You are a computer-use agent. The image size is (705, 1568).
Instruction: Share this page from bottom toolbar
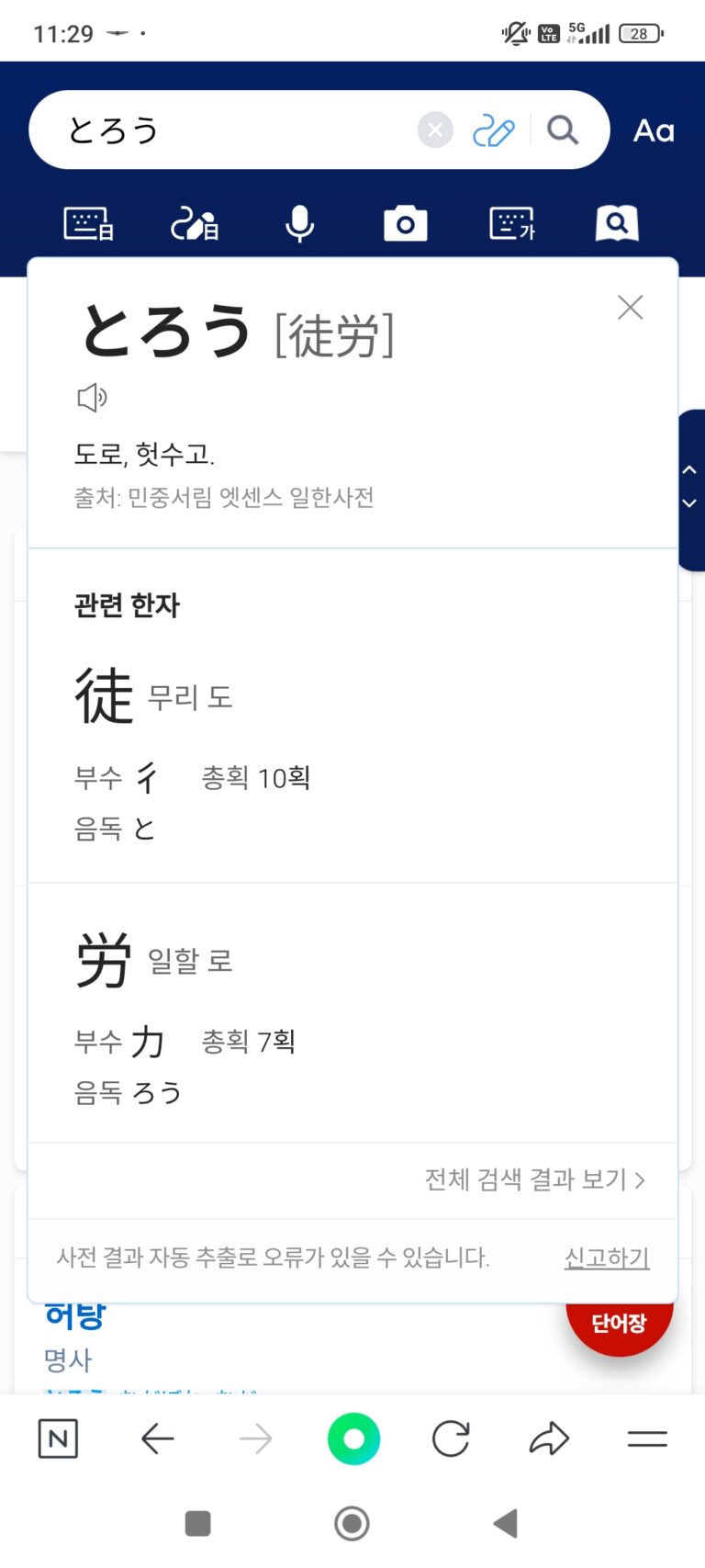[x=549, y=1438]
